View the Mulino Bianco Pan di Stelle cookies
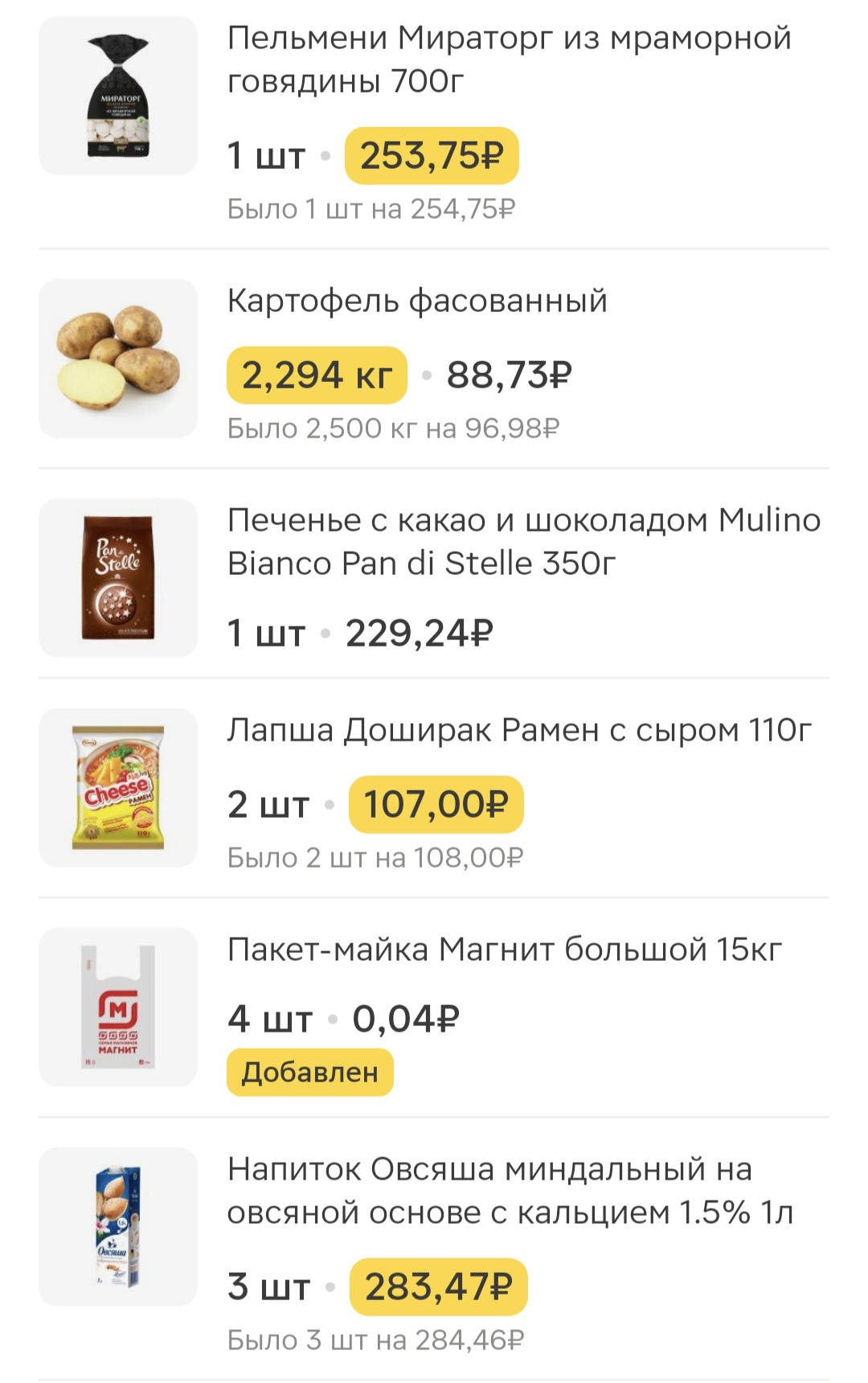Image resolution: width=868 pixels, height=1383 pixels. click(x=522, y=542)
